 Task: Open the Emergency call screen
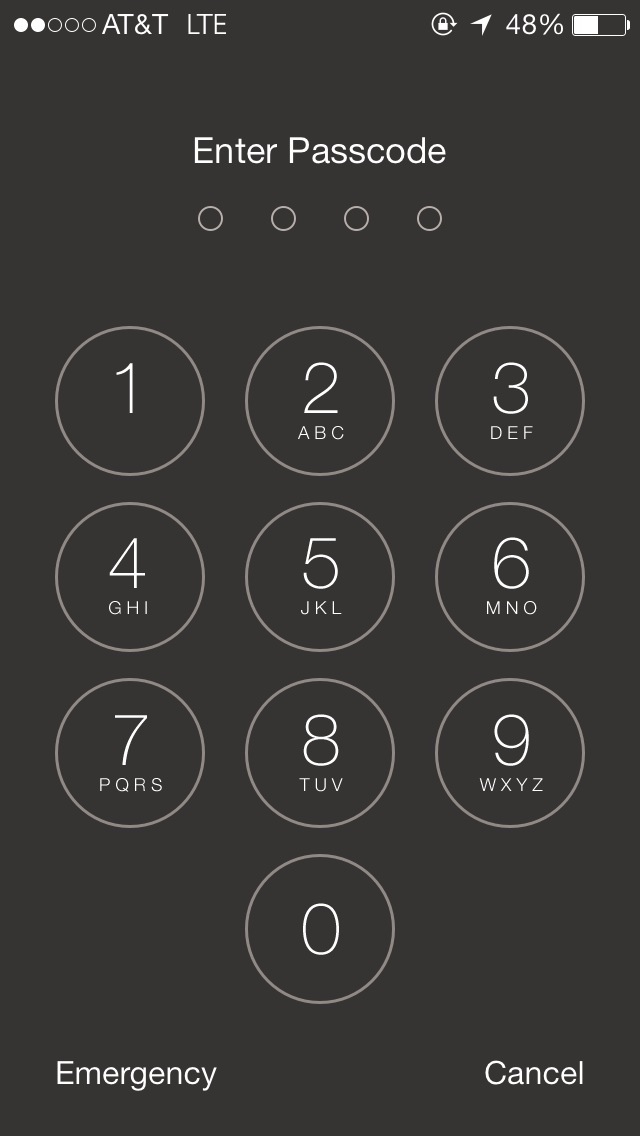[136, 1074]
